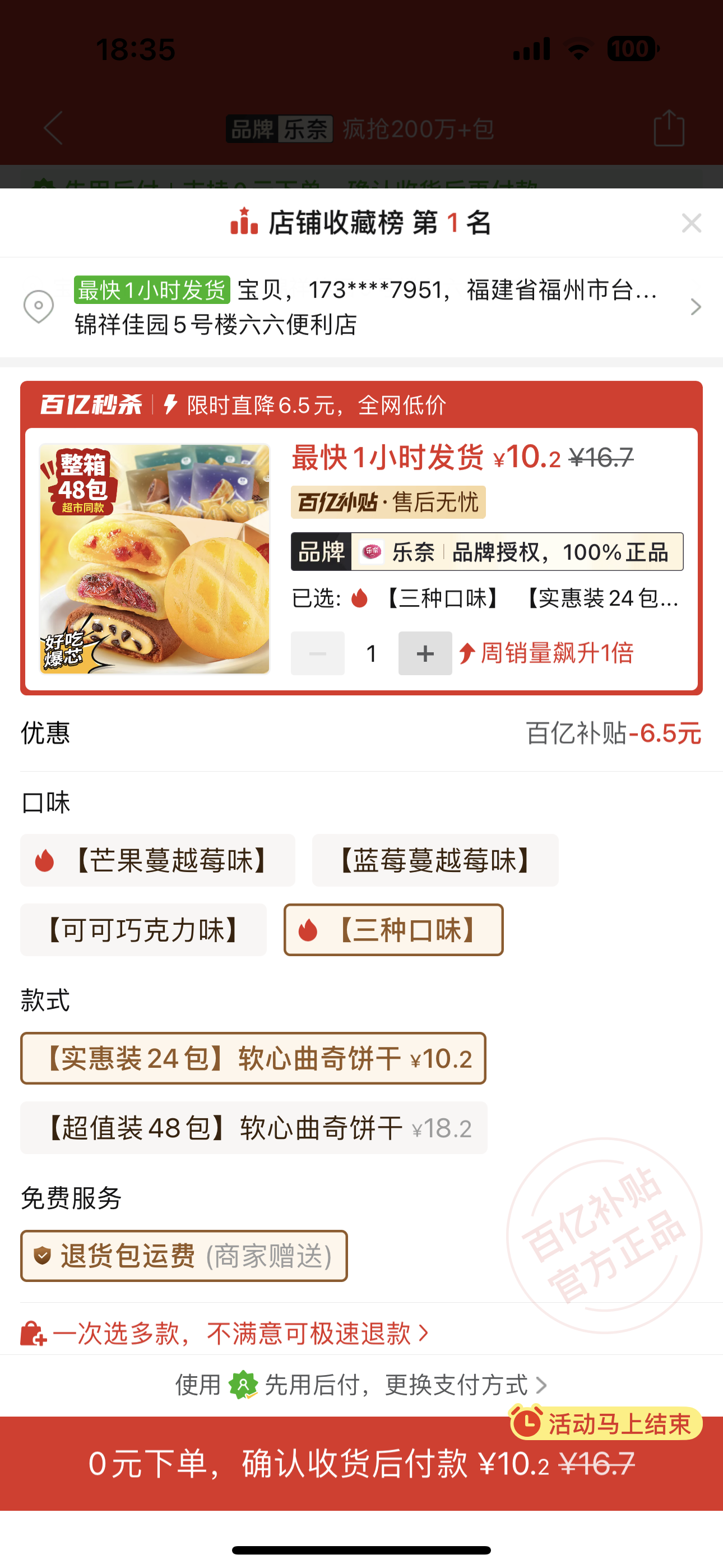The width and height of the screenshot is (723, 1568).
Task: Choose 超值装48包 style at ¥18.2
Action: (x=253, y=1128)
